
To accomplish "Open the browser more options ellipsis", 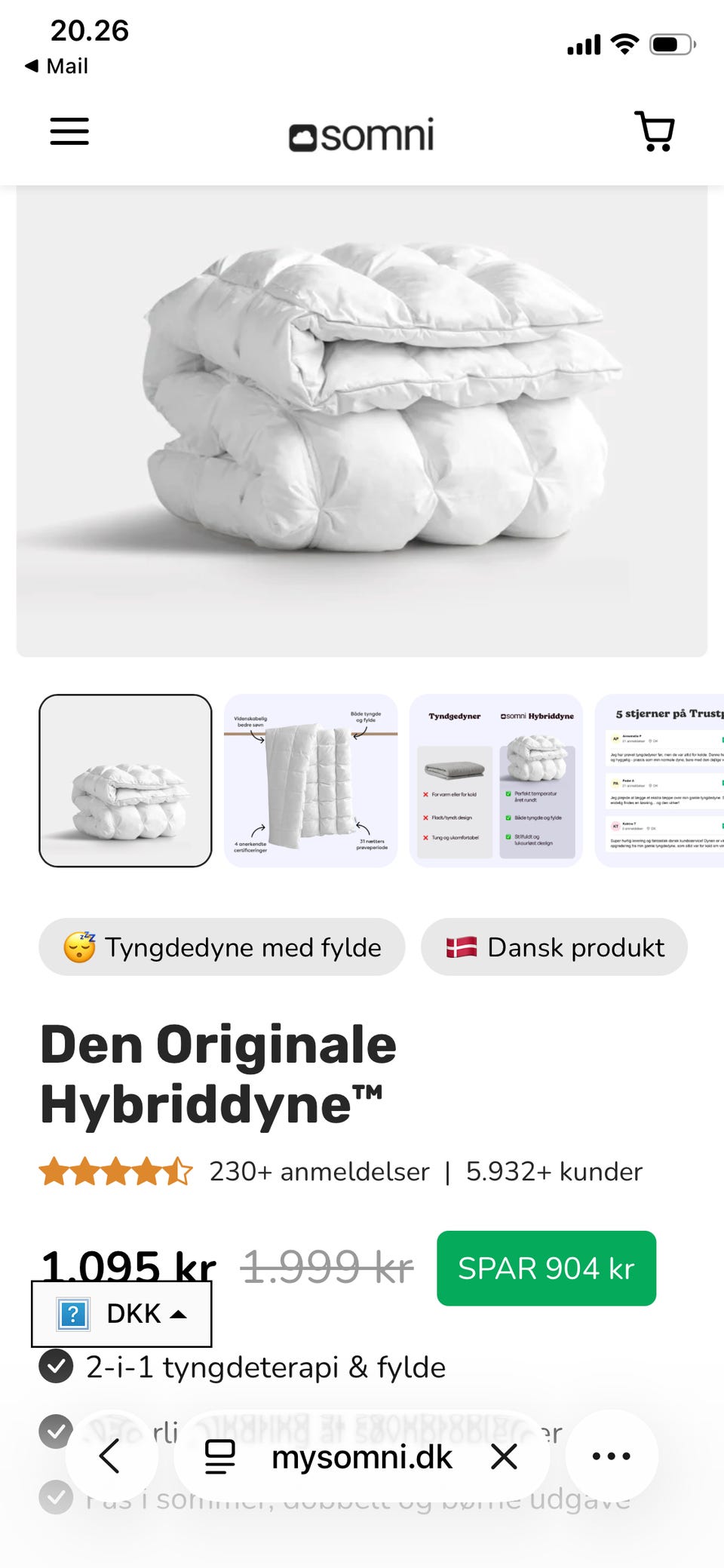I will [x=611, y=1456].
